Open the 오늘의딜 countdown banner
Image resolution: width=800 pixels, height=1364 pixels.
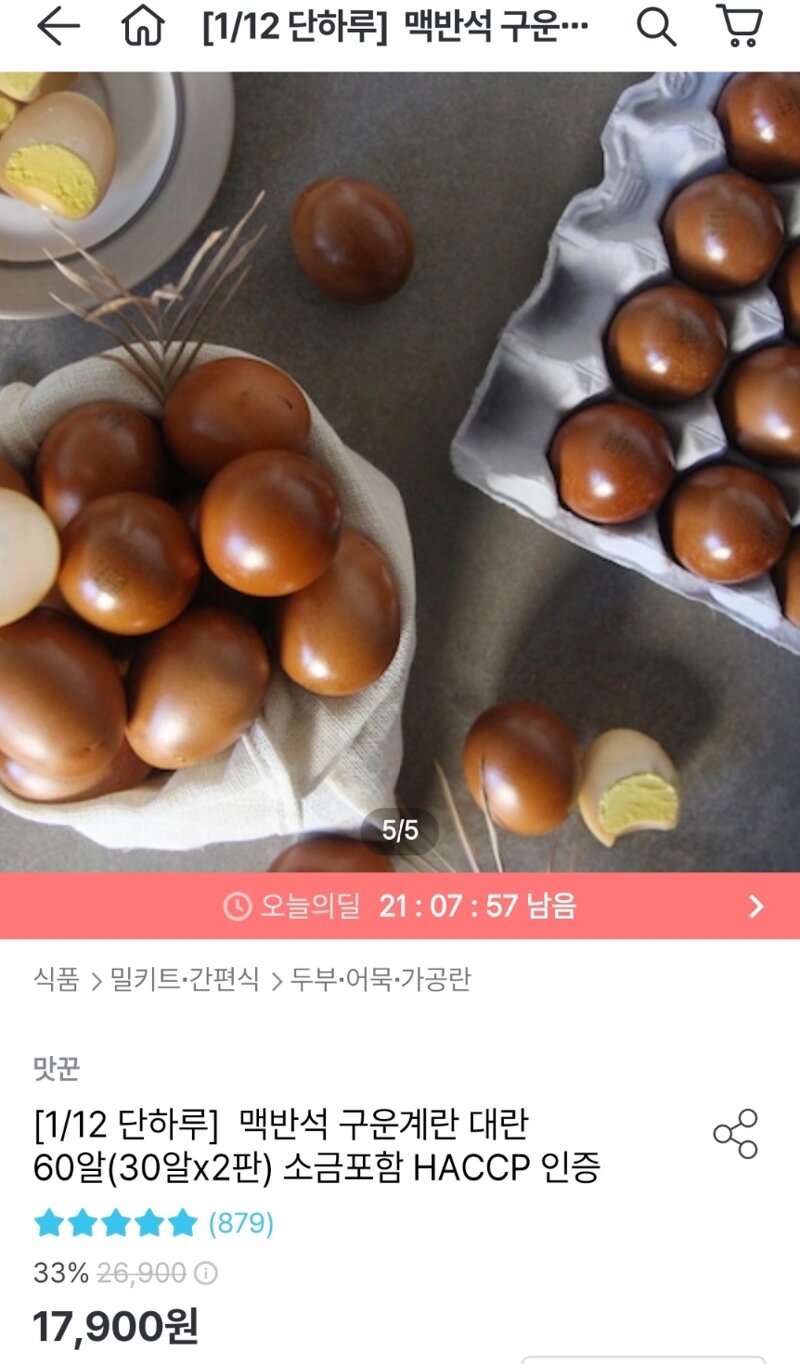(x=400, y=906)
